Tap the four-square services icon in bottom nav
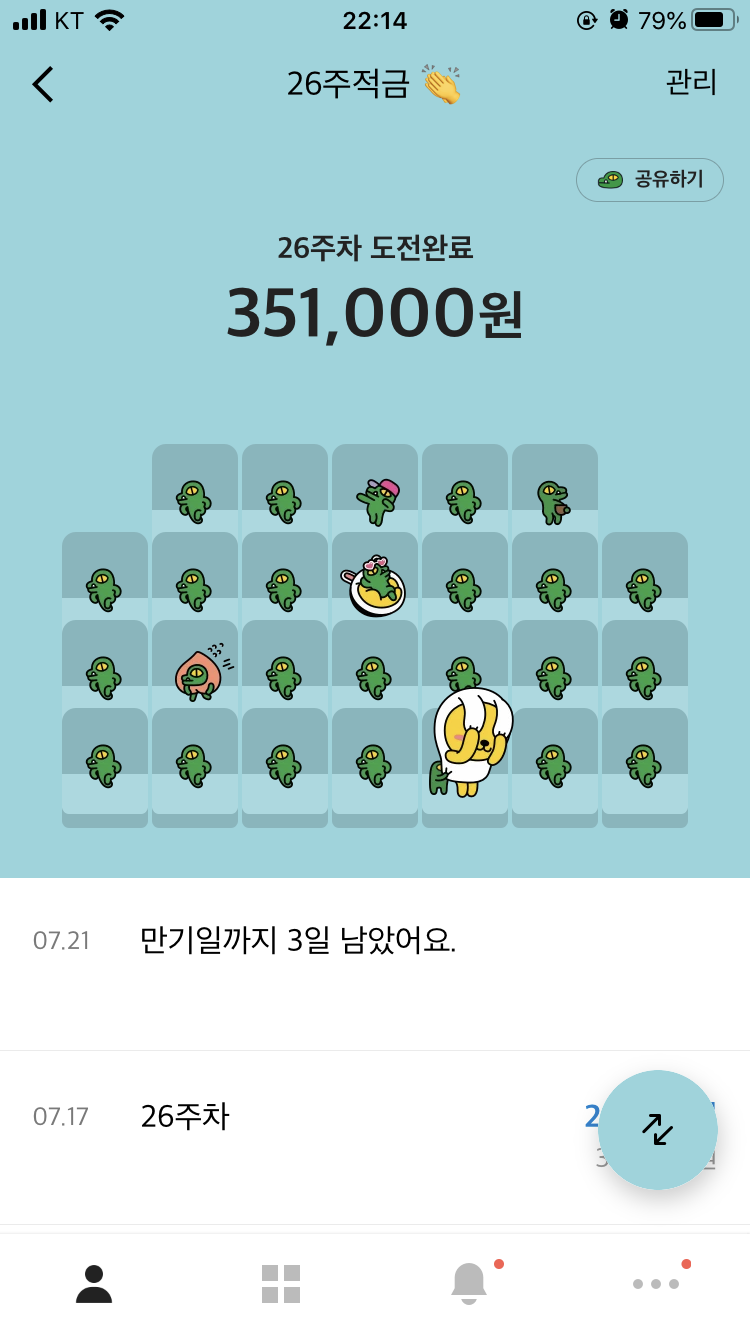The width and height of the screenshot is (750, 1334). [281, 1283]
